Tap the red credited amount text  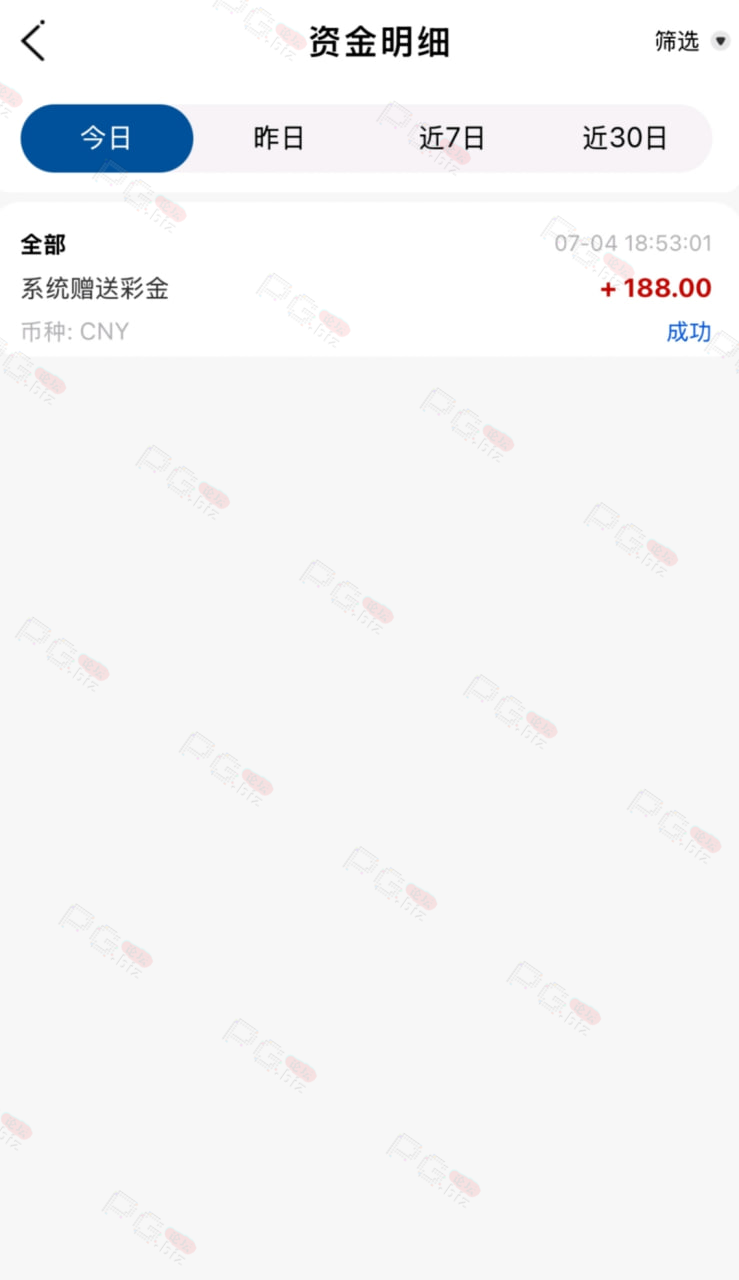(655, 289)
